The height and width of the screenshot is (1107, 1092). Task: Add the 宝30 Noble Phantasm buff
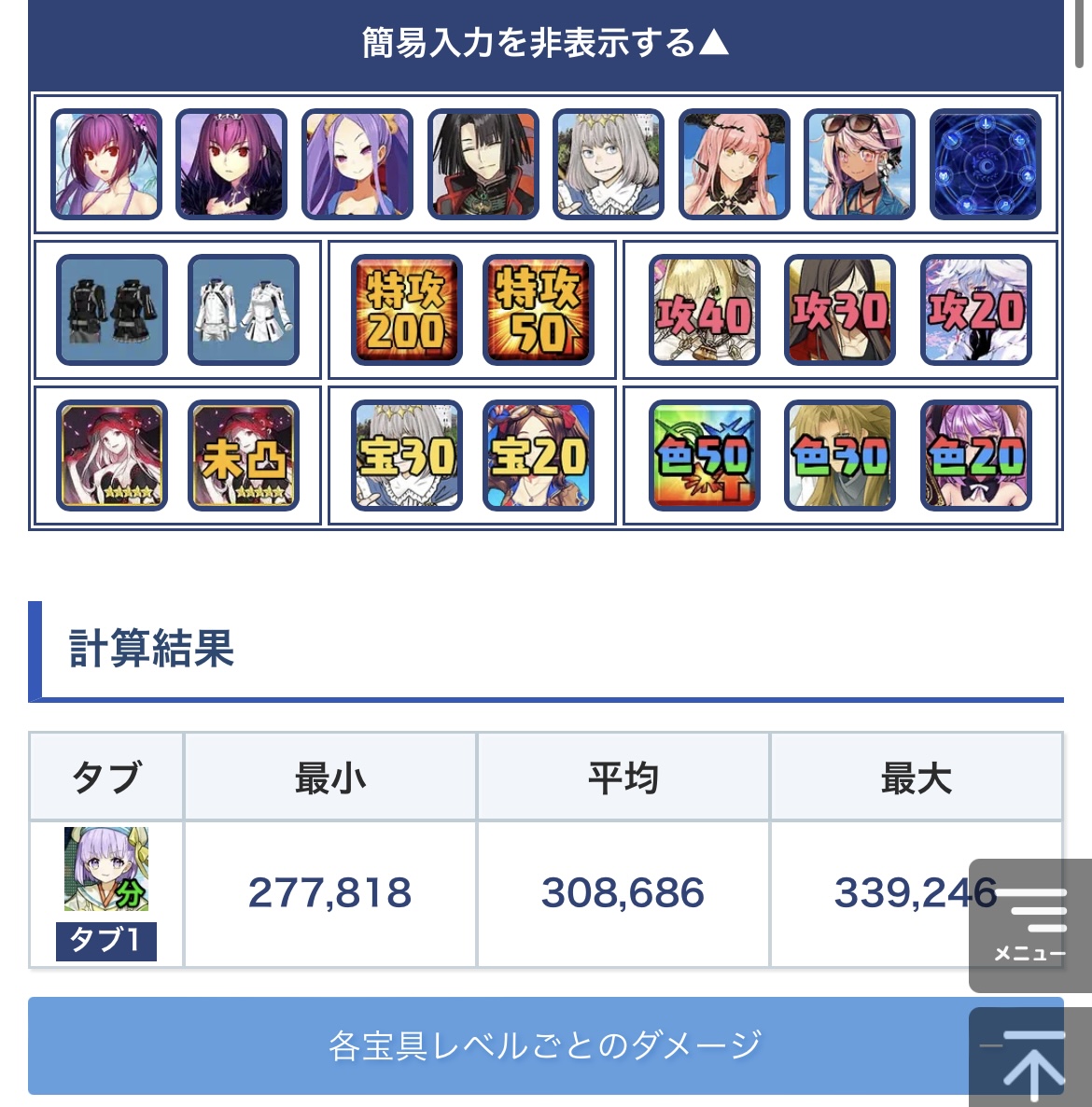407,455
